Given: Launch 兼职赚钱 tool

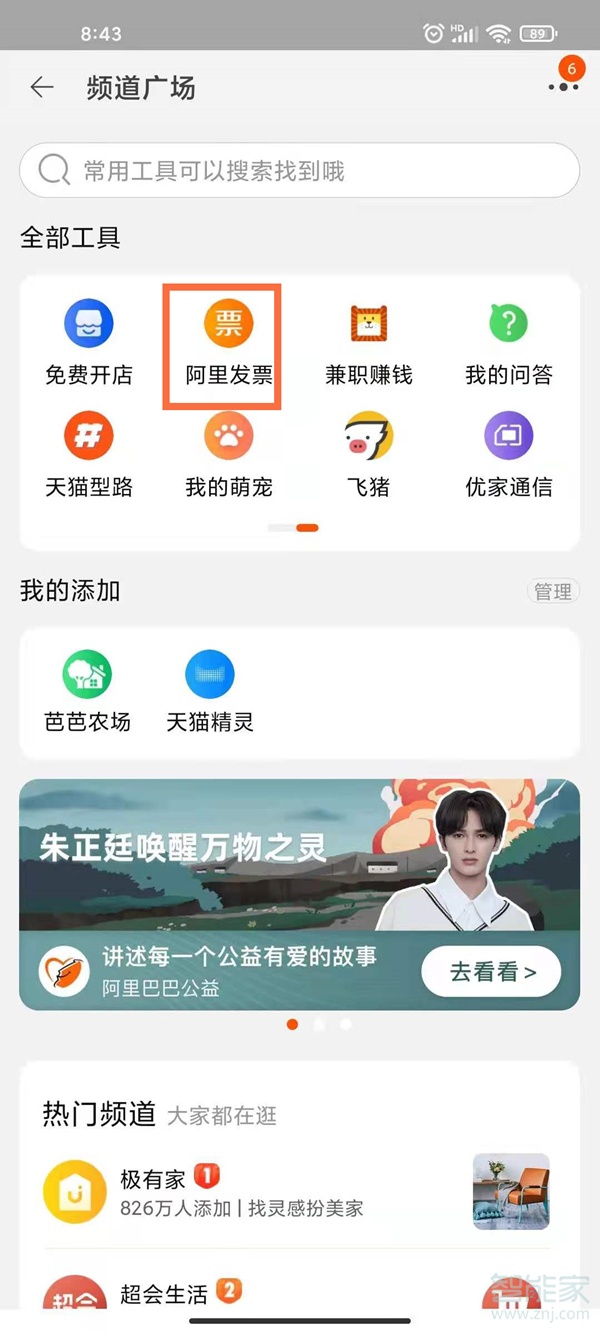Looking at the screenshot, I should click(369, 345).
